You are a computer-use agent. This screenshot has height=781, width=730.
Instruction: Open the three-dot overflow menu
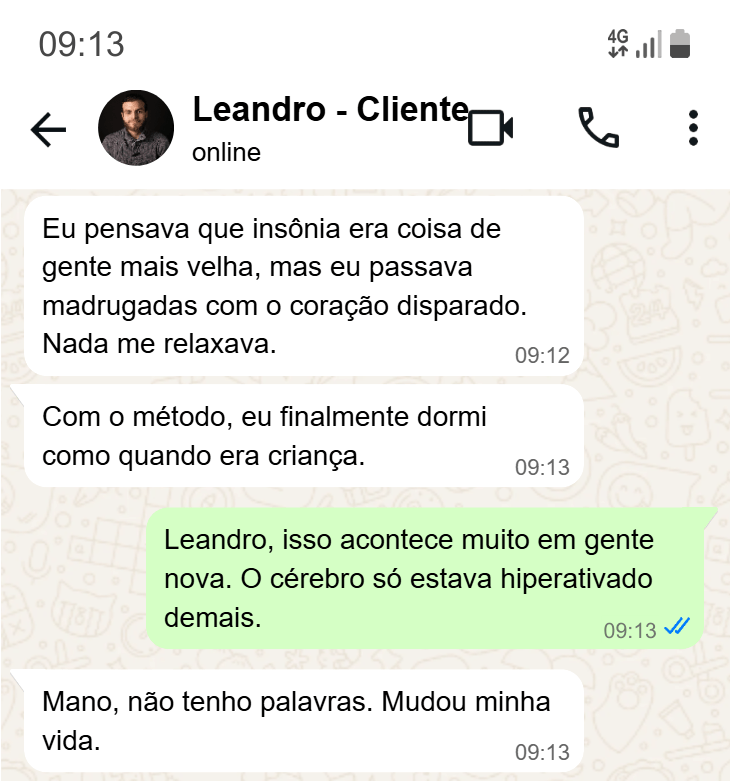tap(694, 128)
